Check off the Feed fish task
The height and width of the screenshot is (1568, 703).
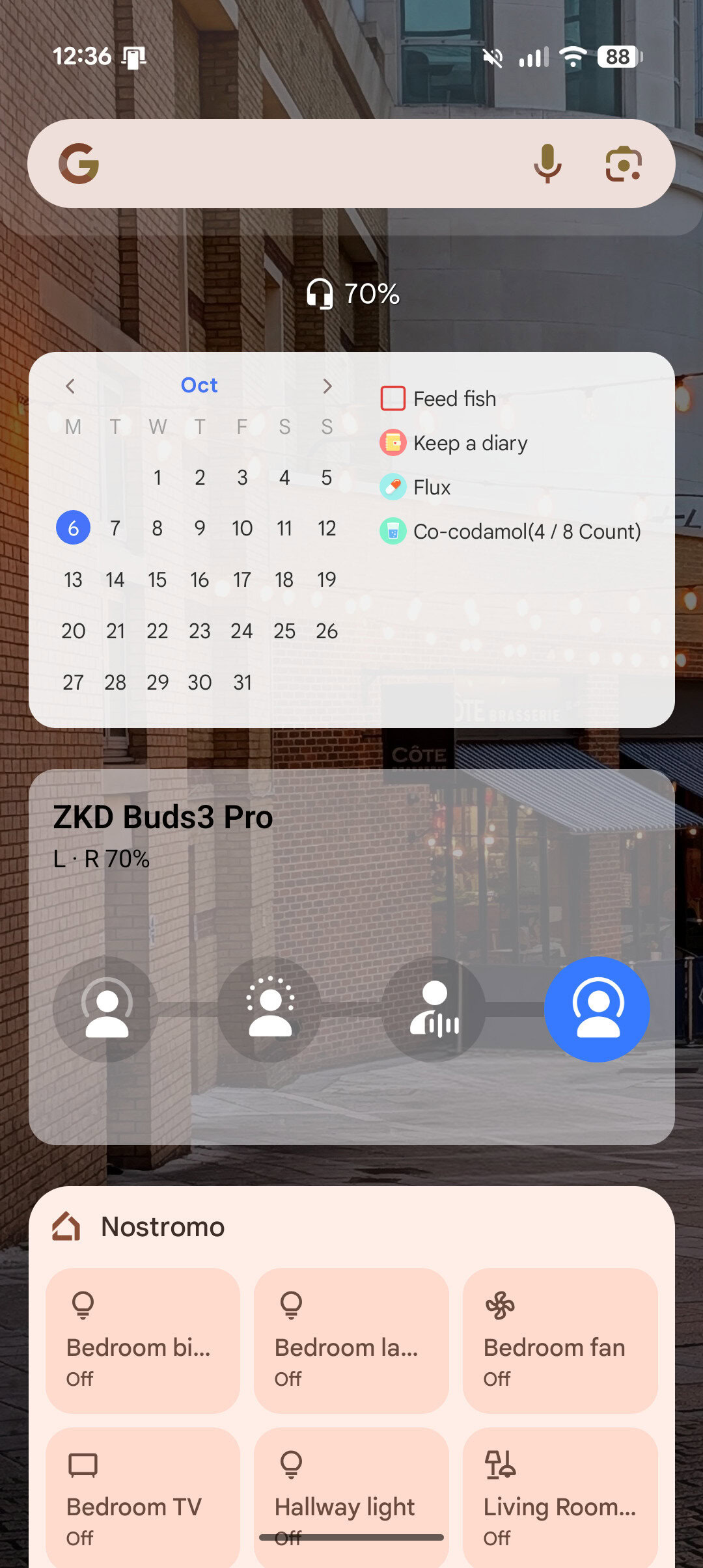tap(393, 398)
